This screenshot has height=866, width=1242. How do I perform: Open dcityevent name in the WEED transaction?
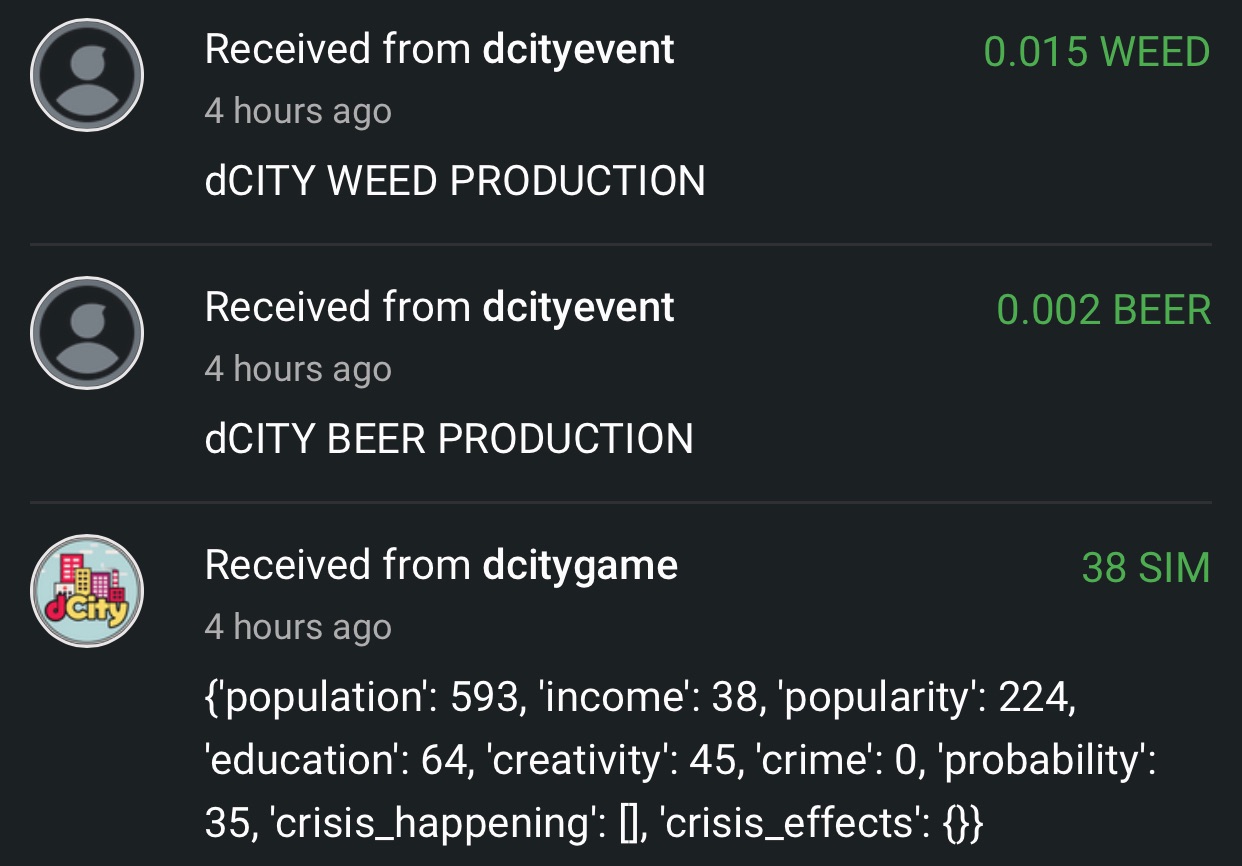click(x=578, y=50)
